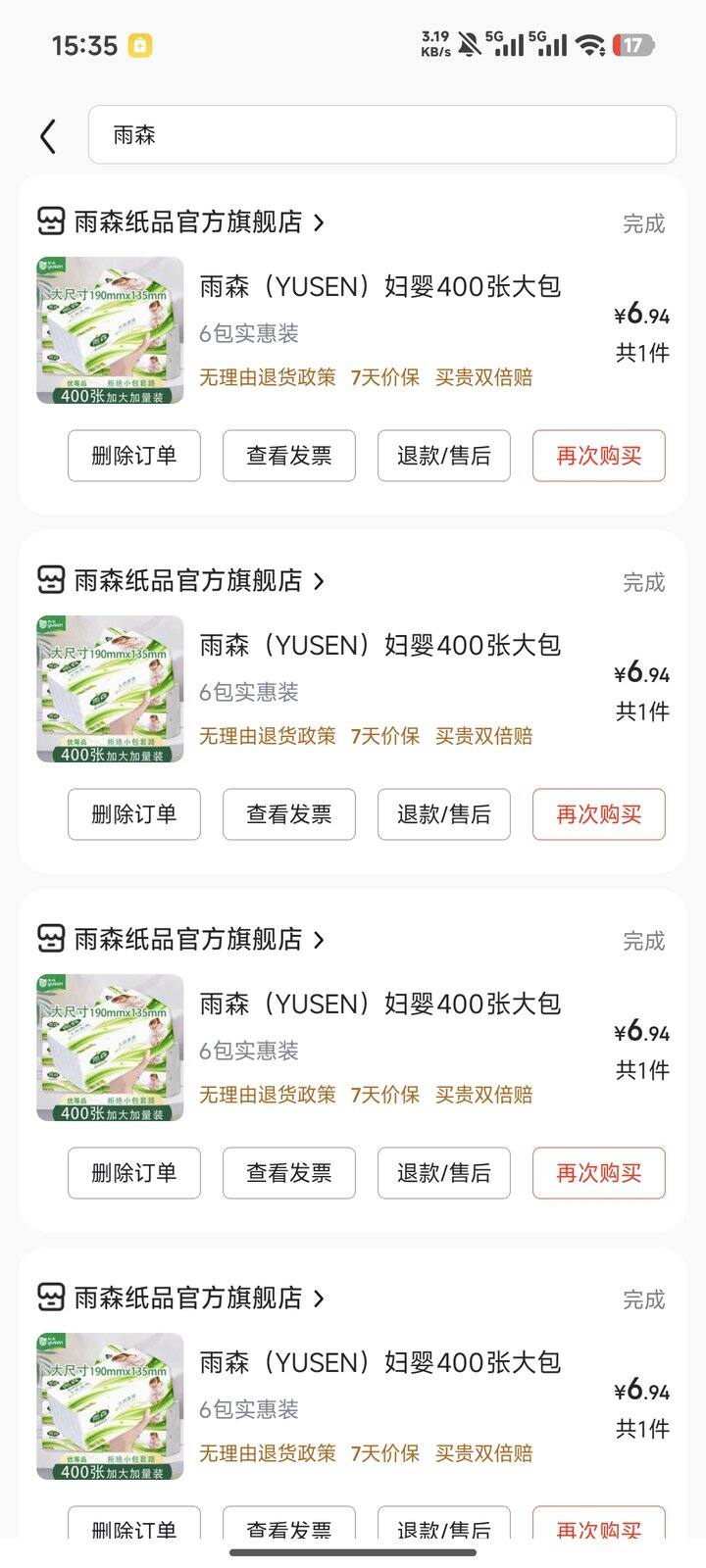Buy the first order again with 再次购买
706x1568 pixels.
599,456
